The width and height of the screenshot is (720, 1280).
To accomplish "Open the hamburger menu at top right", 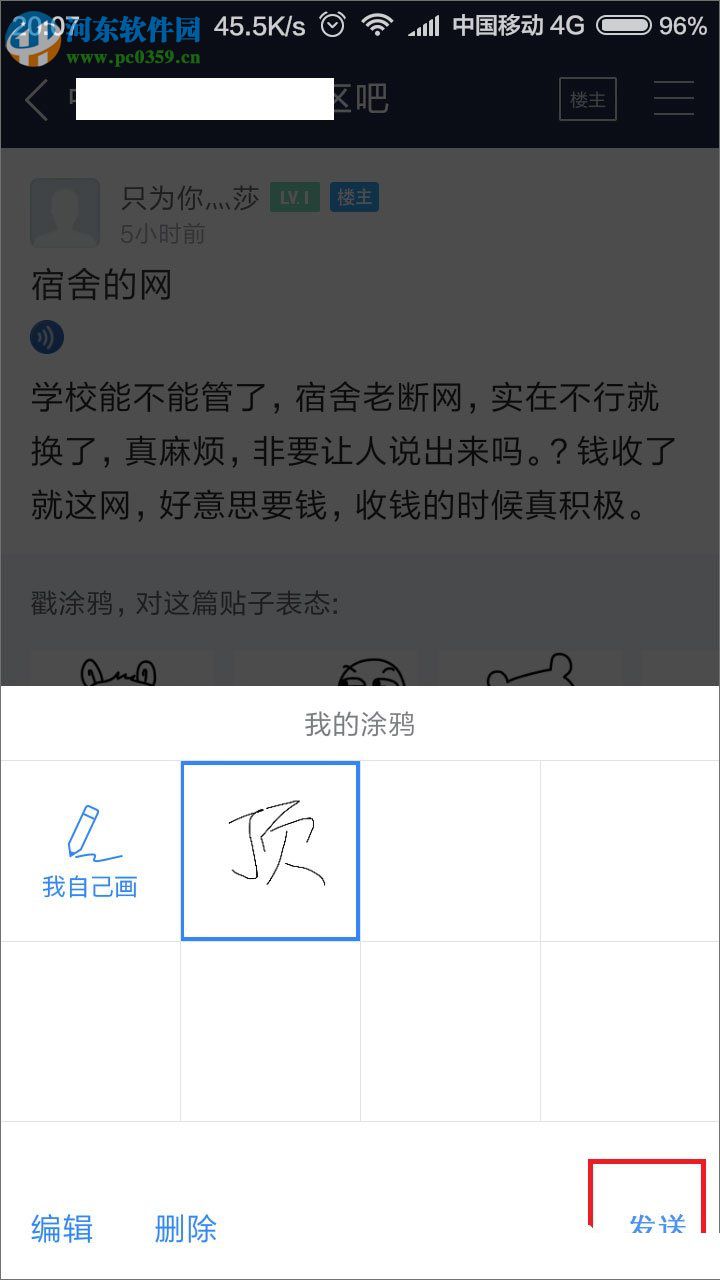I will [675, 97].
